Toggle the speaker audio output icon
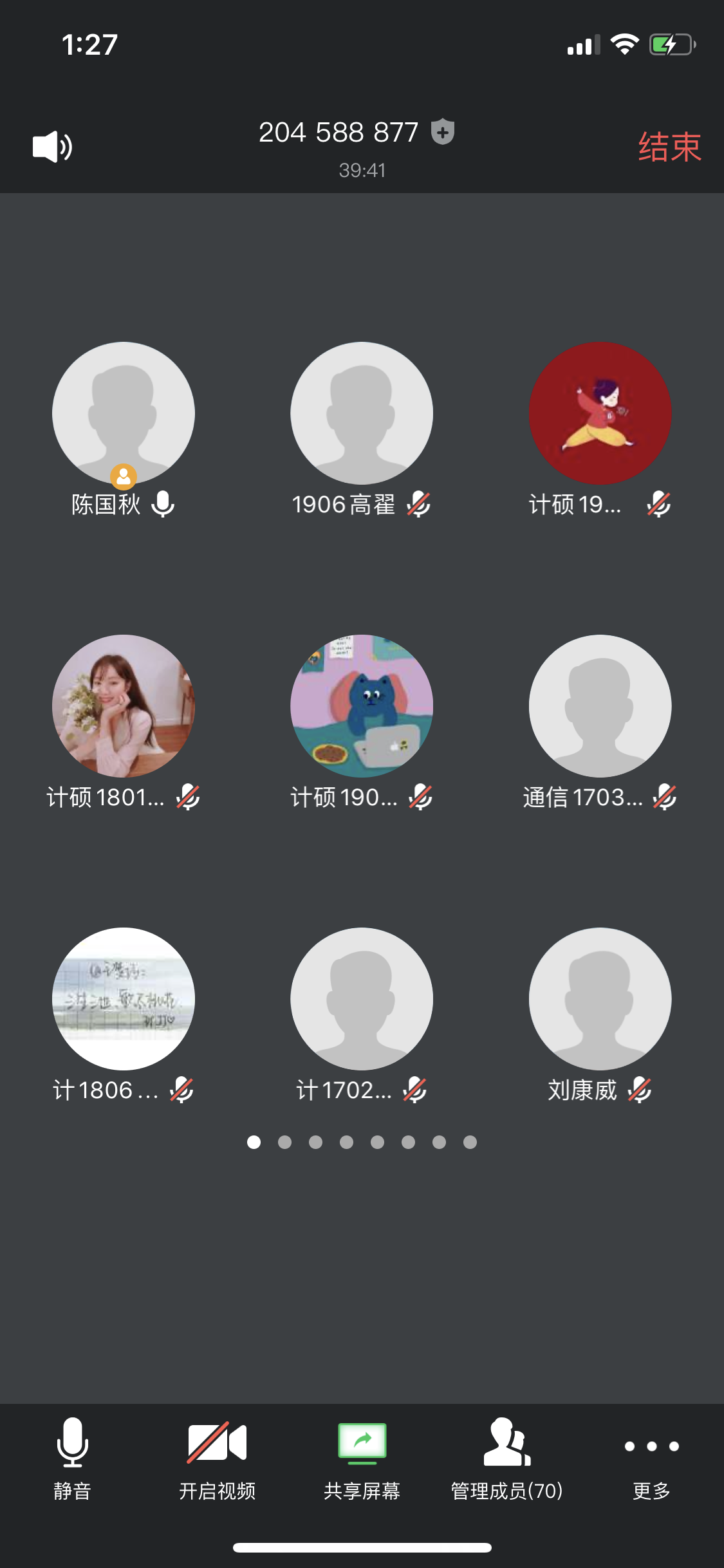The width and height of the screenshot is (724, 1568). (52, 147)
